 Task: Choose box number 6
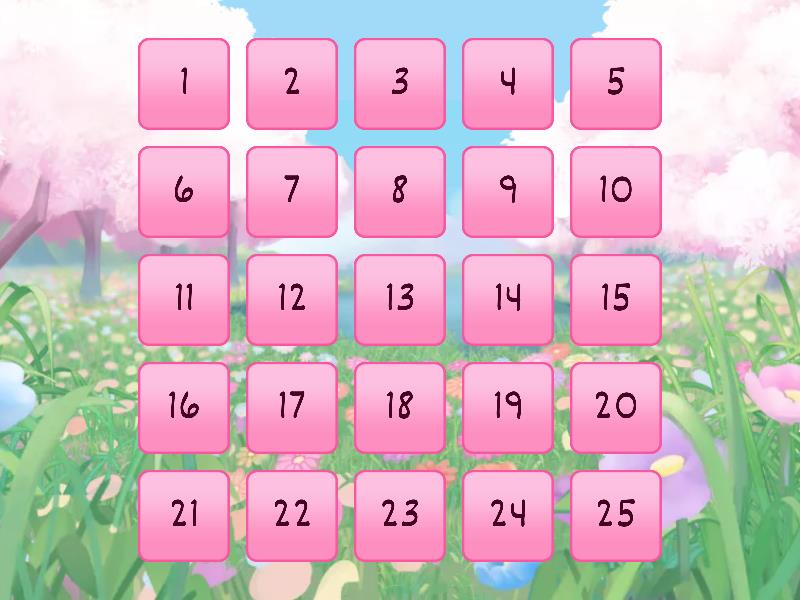point(184,192)
